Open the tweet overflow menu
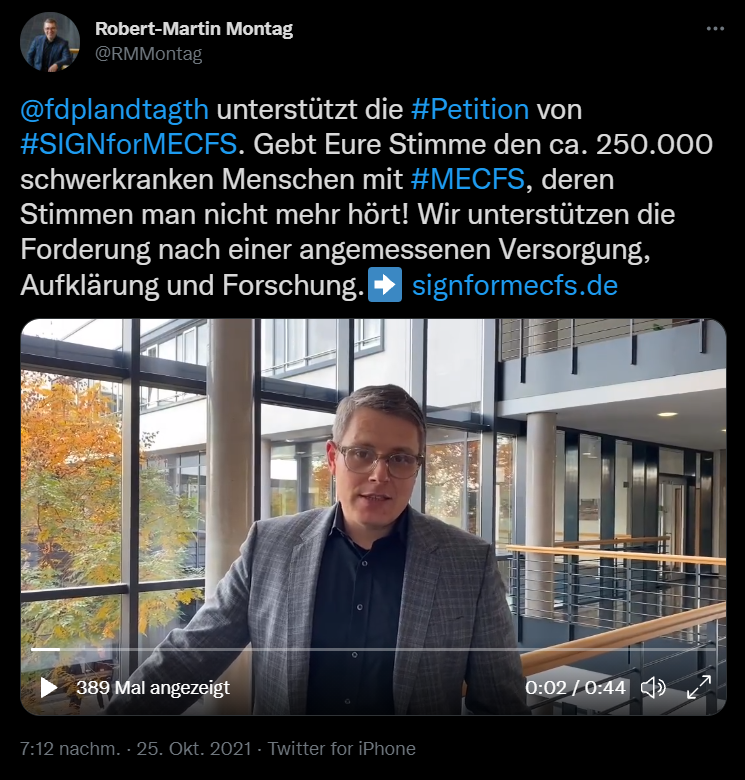This screenshot has width=745, height=780. (x=714, y=29)
